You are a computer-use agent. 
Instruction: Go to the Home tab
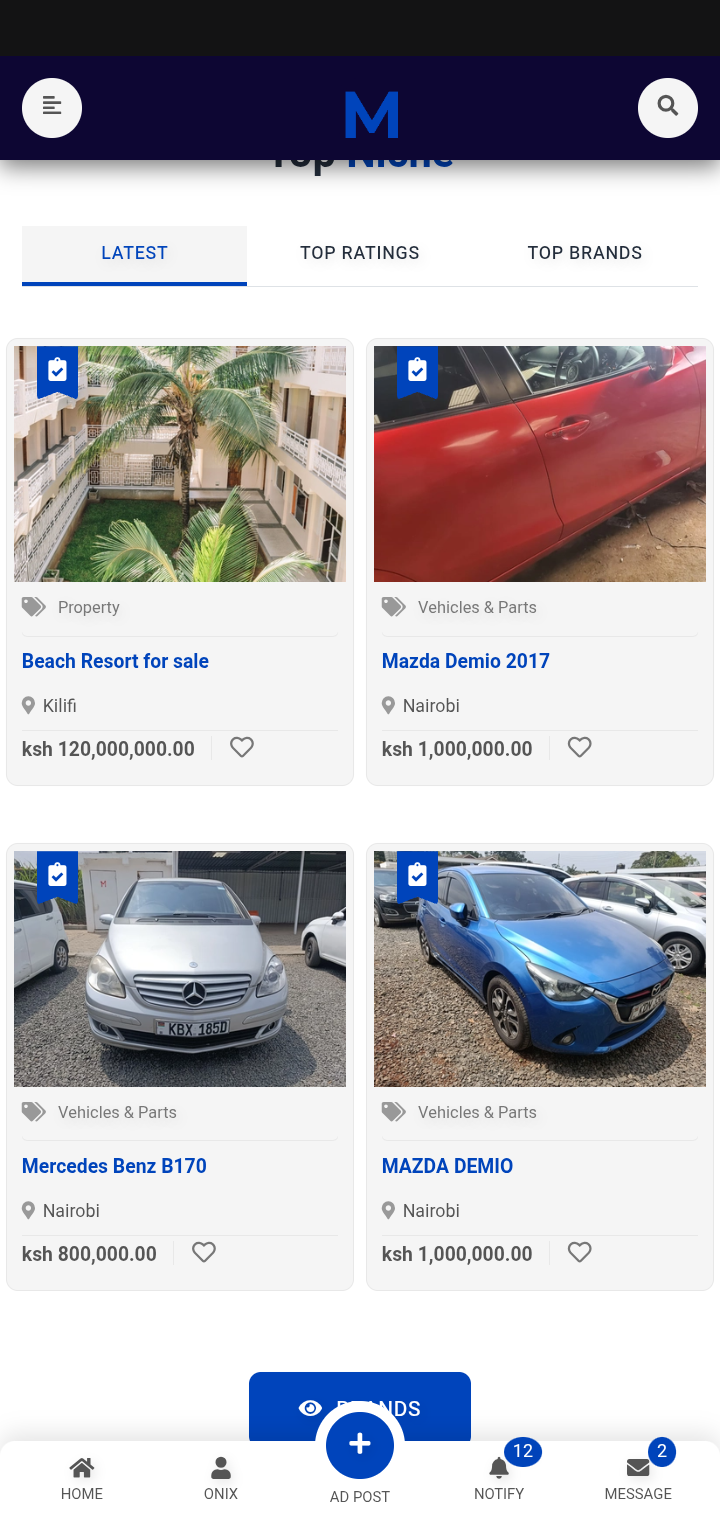point(82,1479)
